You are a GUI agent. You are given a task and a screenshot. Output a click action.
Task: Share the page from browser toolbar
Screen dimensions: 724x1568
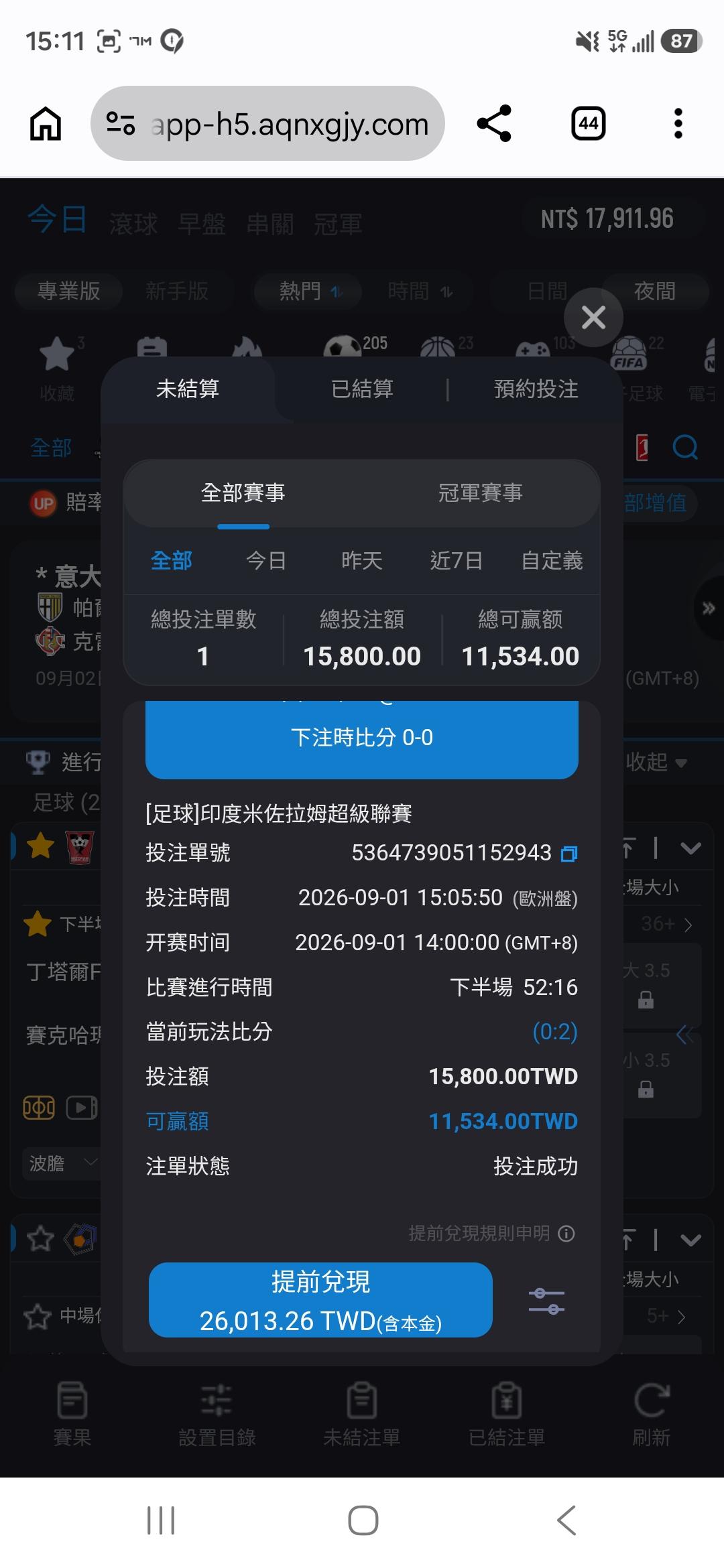(x=494, y=123)
